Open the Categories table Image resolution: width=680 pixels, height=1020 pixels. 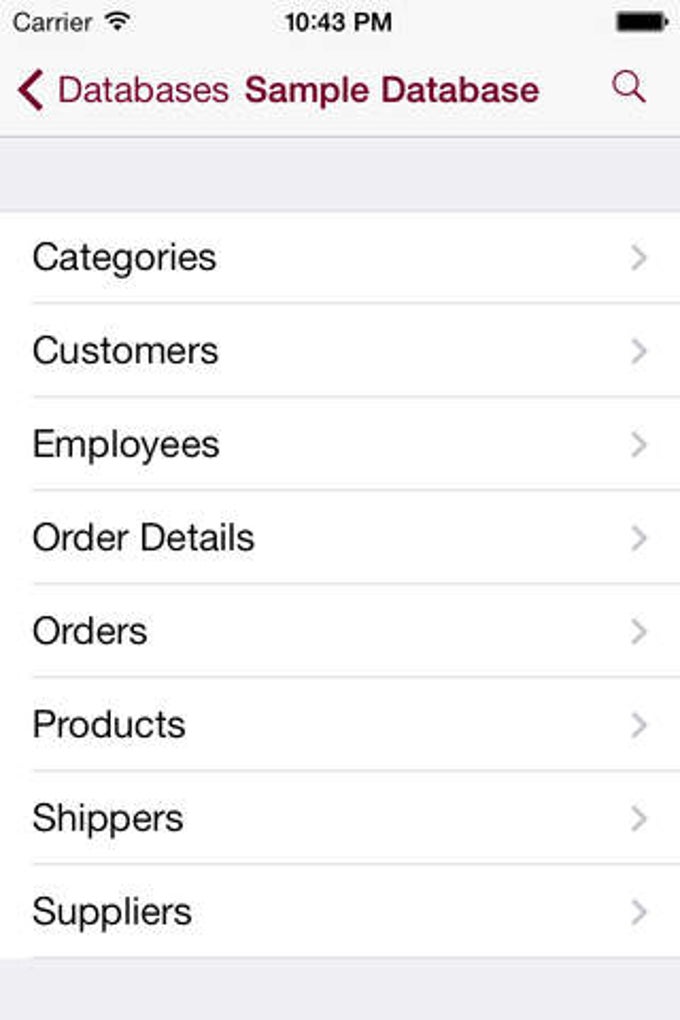point(340,257)
